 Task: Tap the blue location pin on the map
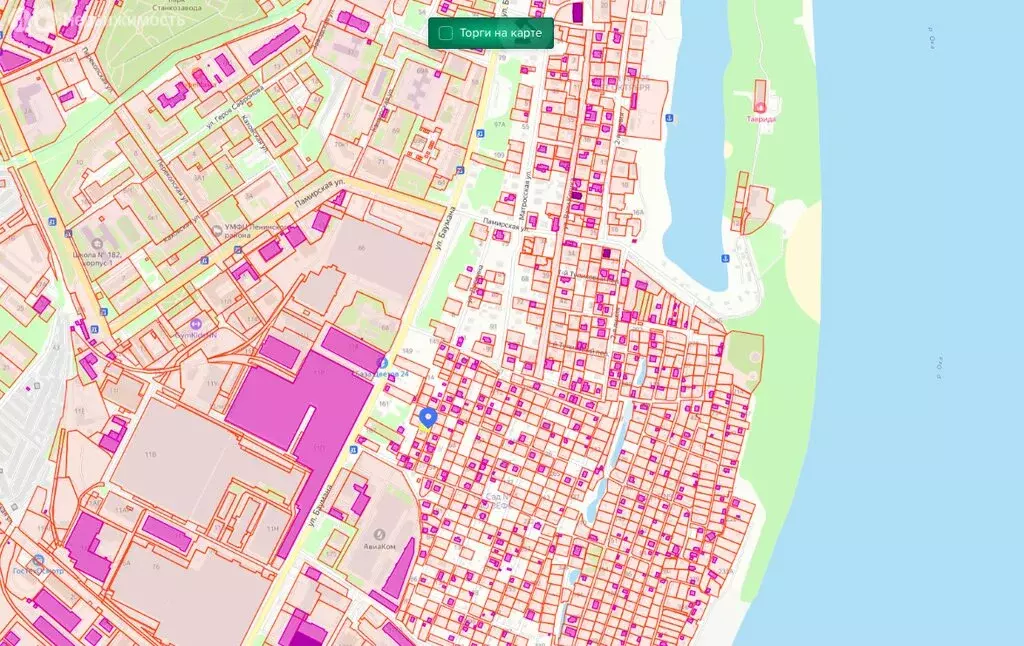coord(428,417)
